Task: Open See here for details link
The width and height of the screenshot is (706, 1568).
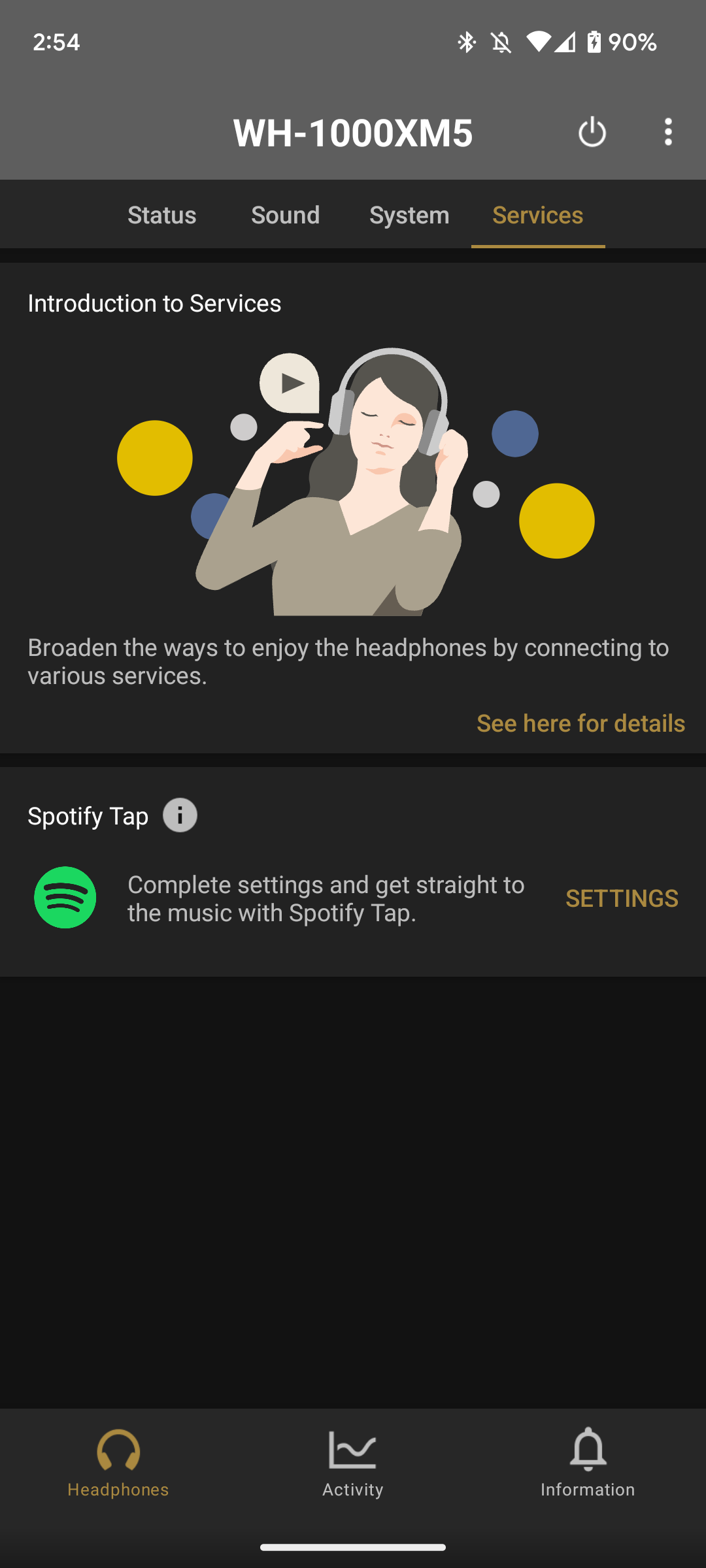Action: tap(580, 723)
